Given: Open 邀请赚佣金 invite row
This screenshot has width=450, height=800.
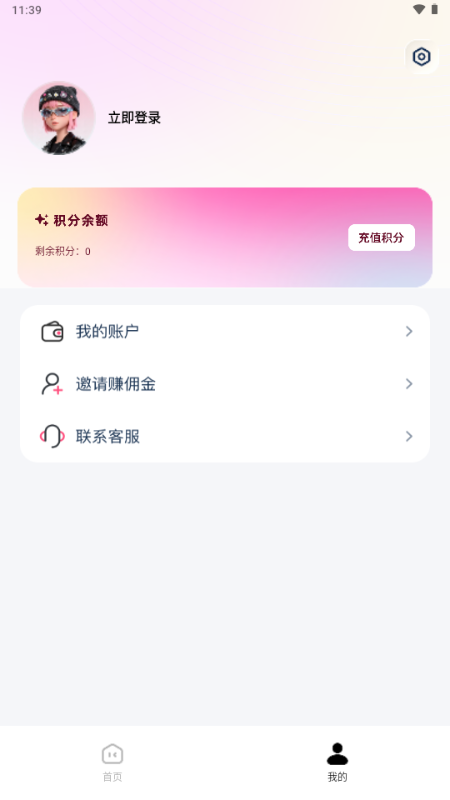Looking at the screenshot, I should pos(225,384).
